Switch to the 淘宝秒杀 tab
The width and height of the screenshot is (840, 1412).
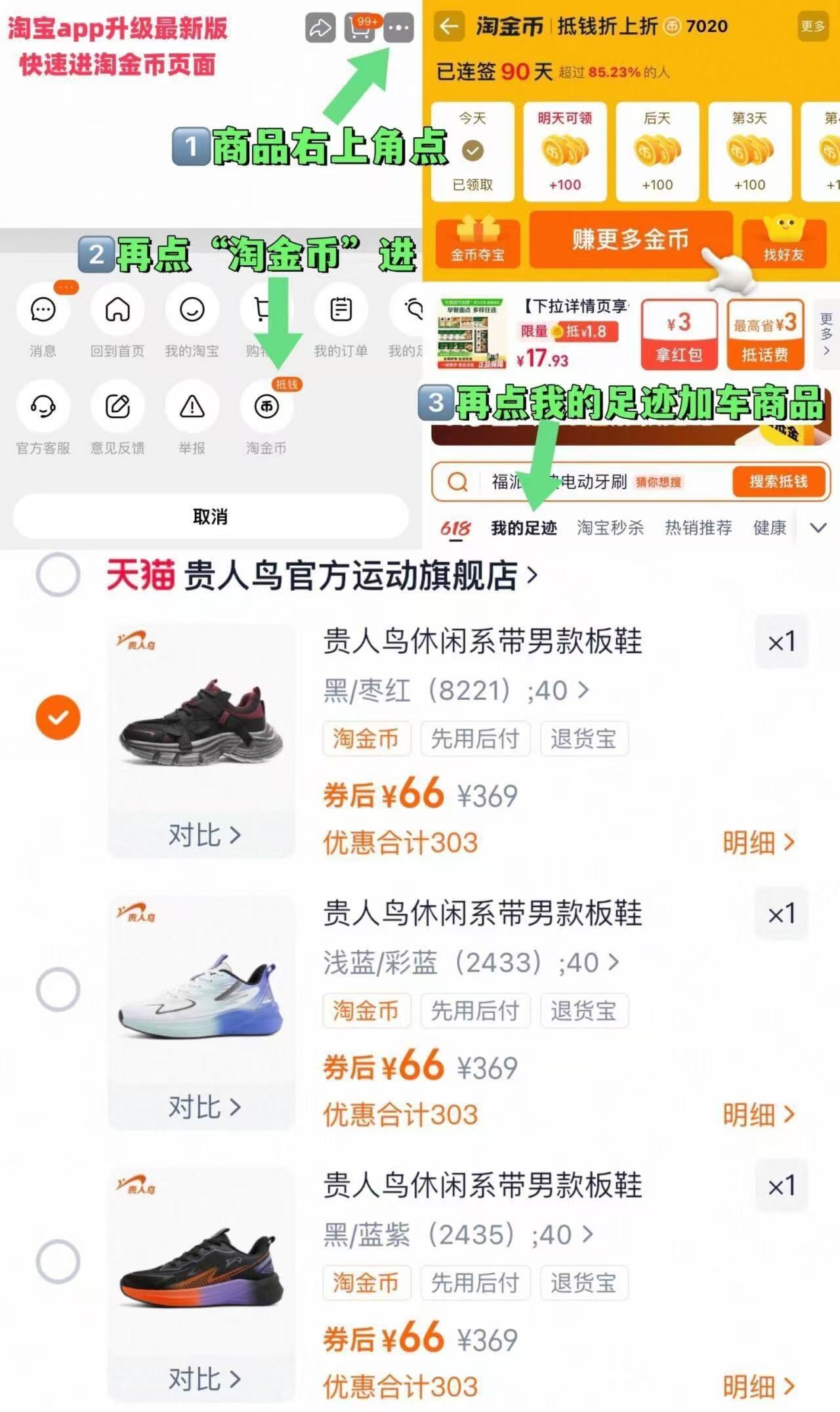(x=609, y=528)
